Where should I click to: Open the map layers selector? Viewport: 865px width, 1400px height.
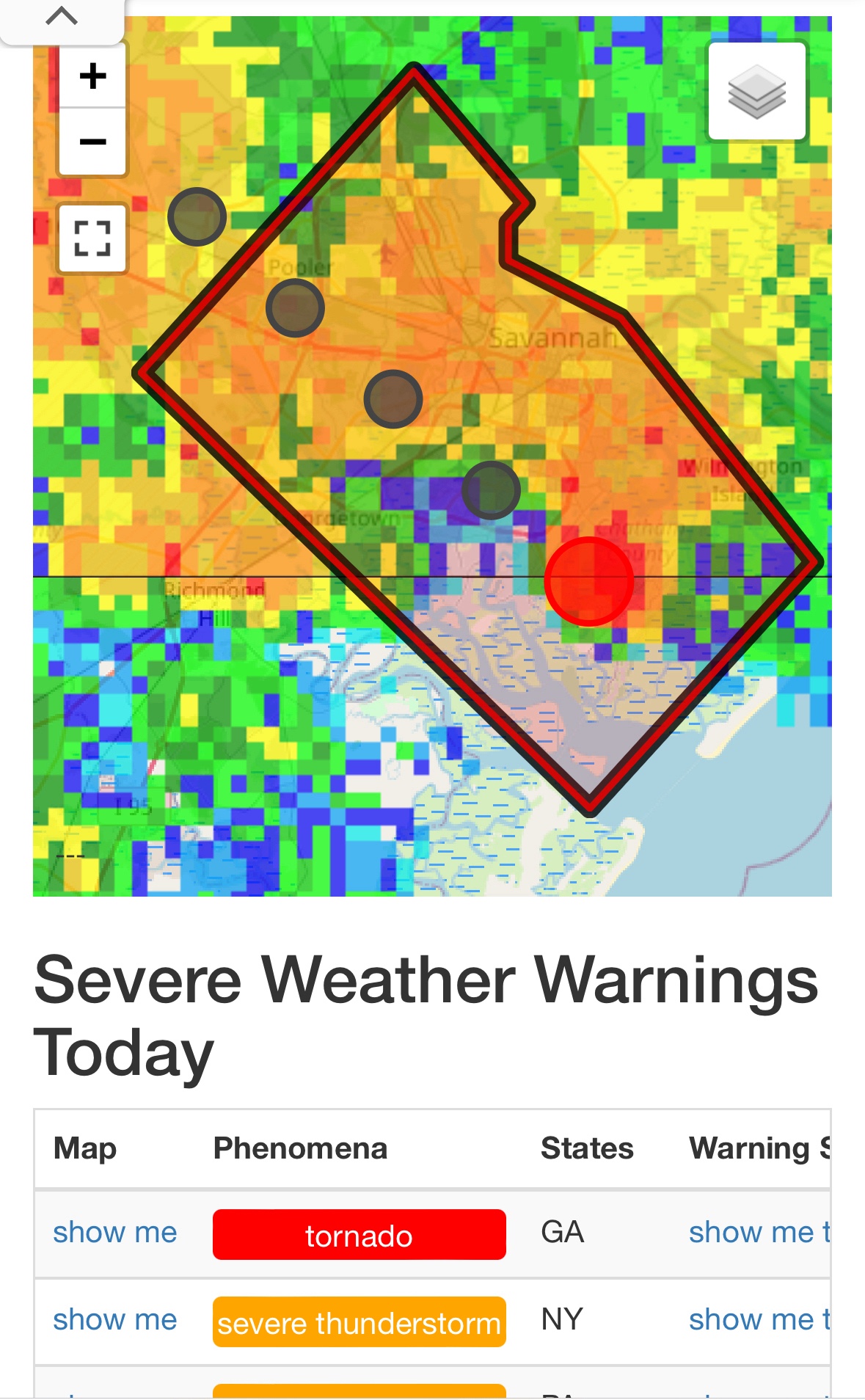(x=756, y=92)
